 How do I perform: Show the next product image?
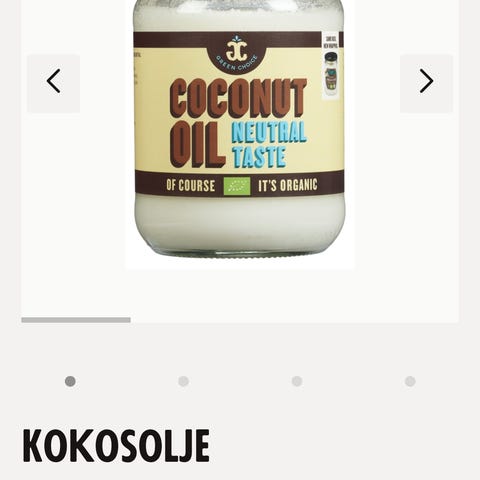click(x=426, y=84)
